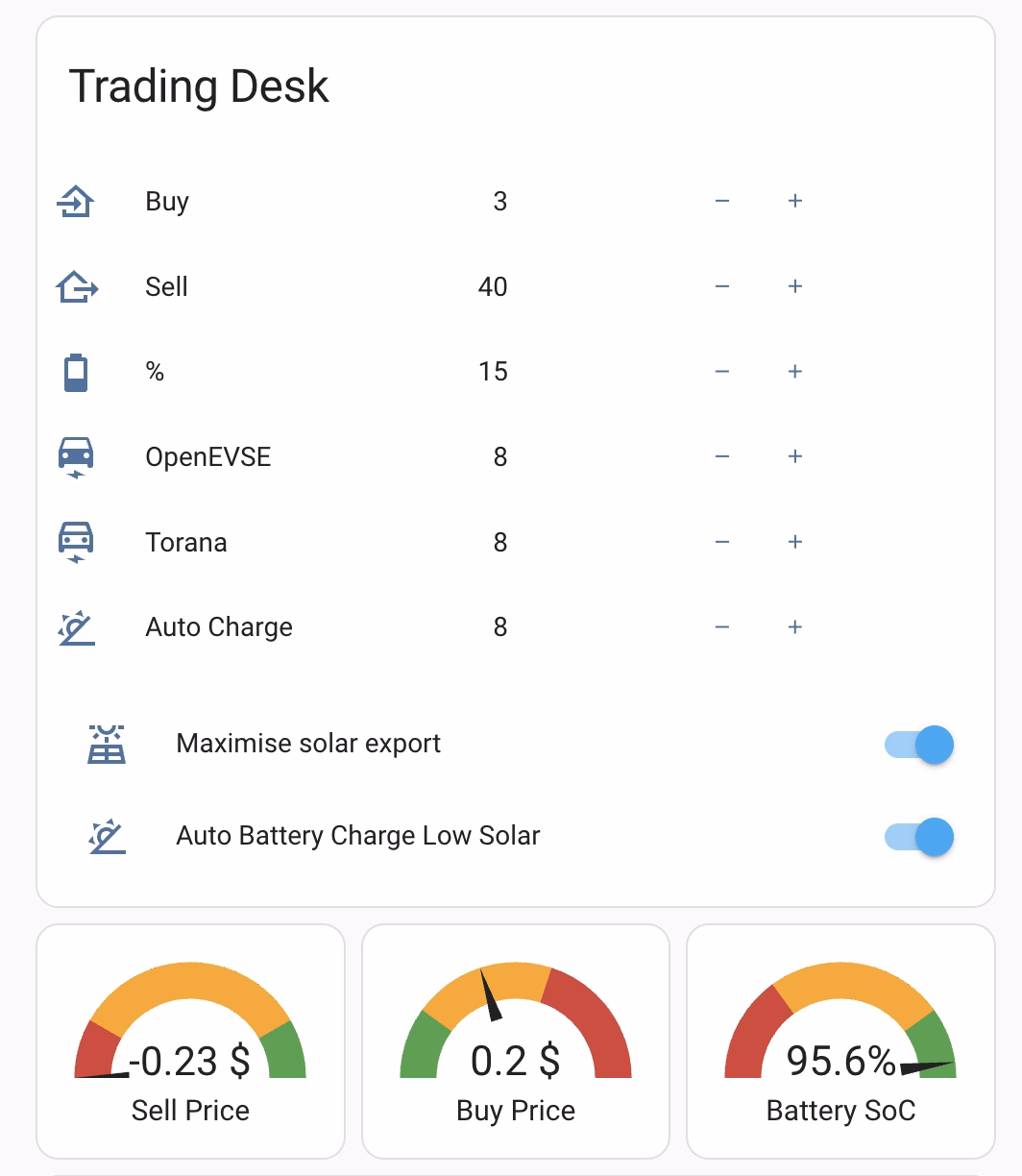
Task: Lower the battery % value with minus
Action: point(722,372)
